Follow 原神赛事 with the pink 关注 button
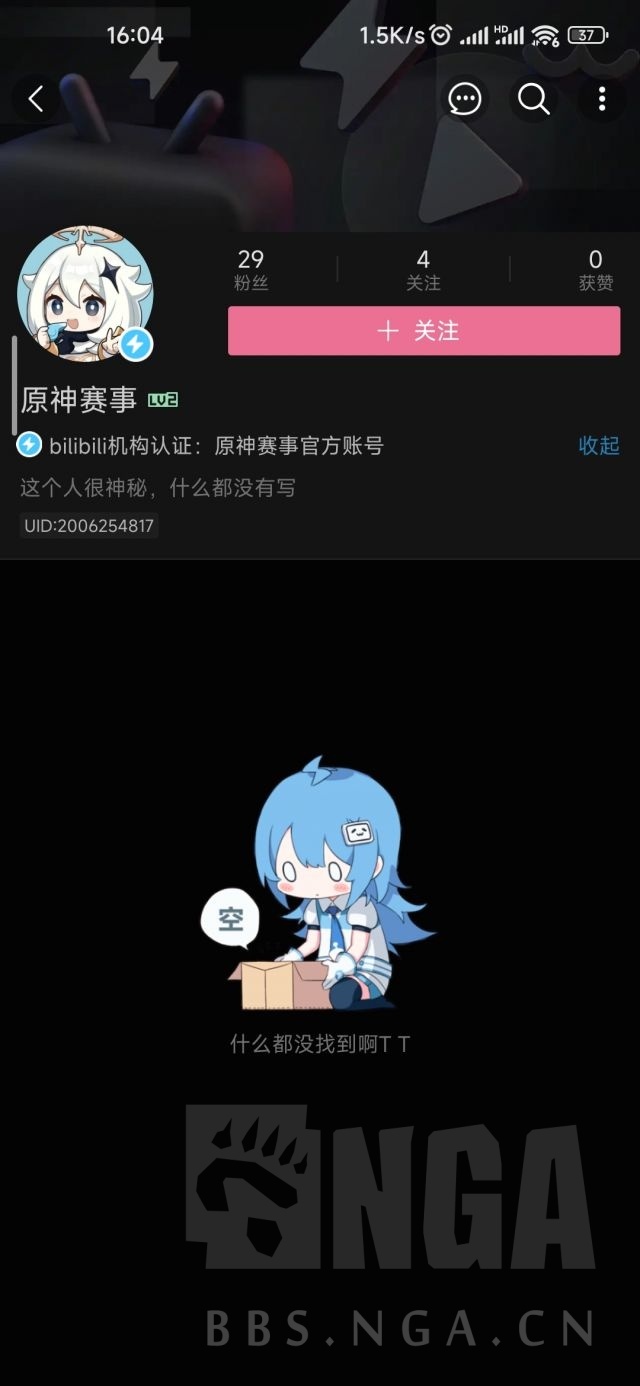 click(x=424, y=331)
